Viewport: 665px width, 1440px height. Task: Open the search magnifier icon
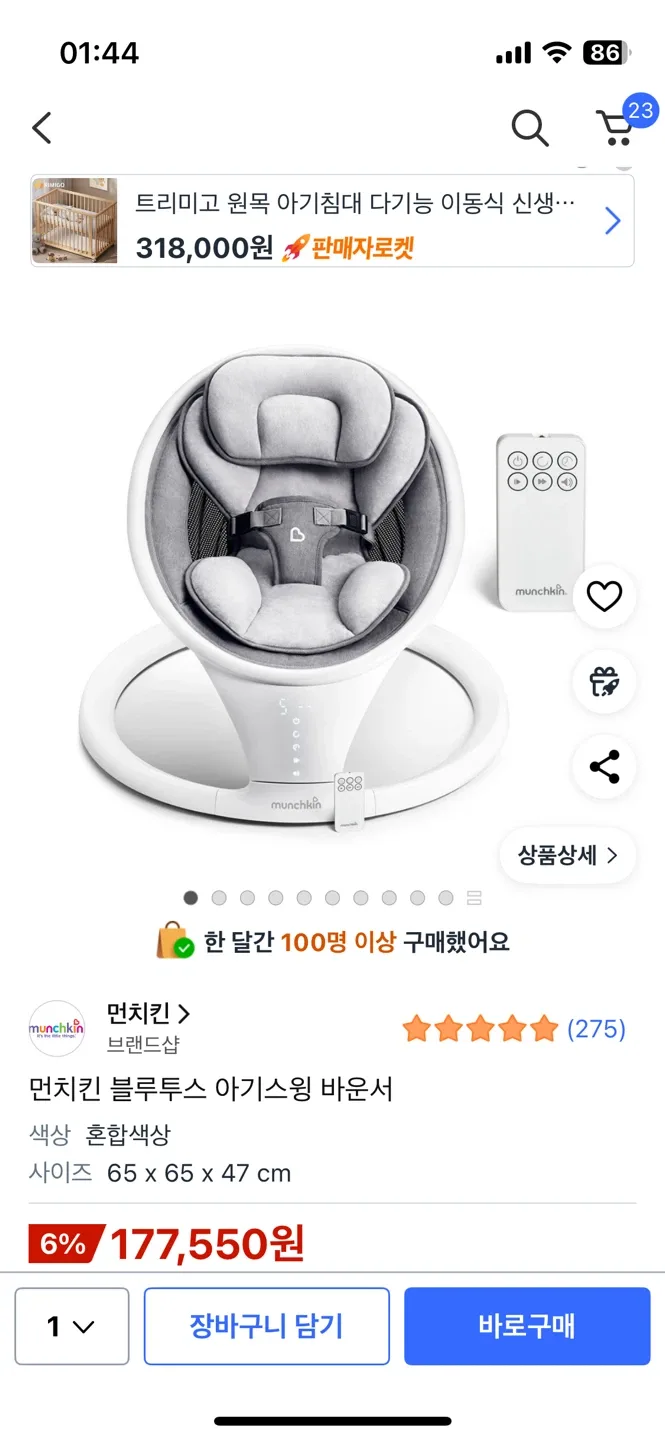tap(529, 128)
